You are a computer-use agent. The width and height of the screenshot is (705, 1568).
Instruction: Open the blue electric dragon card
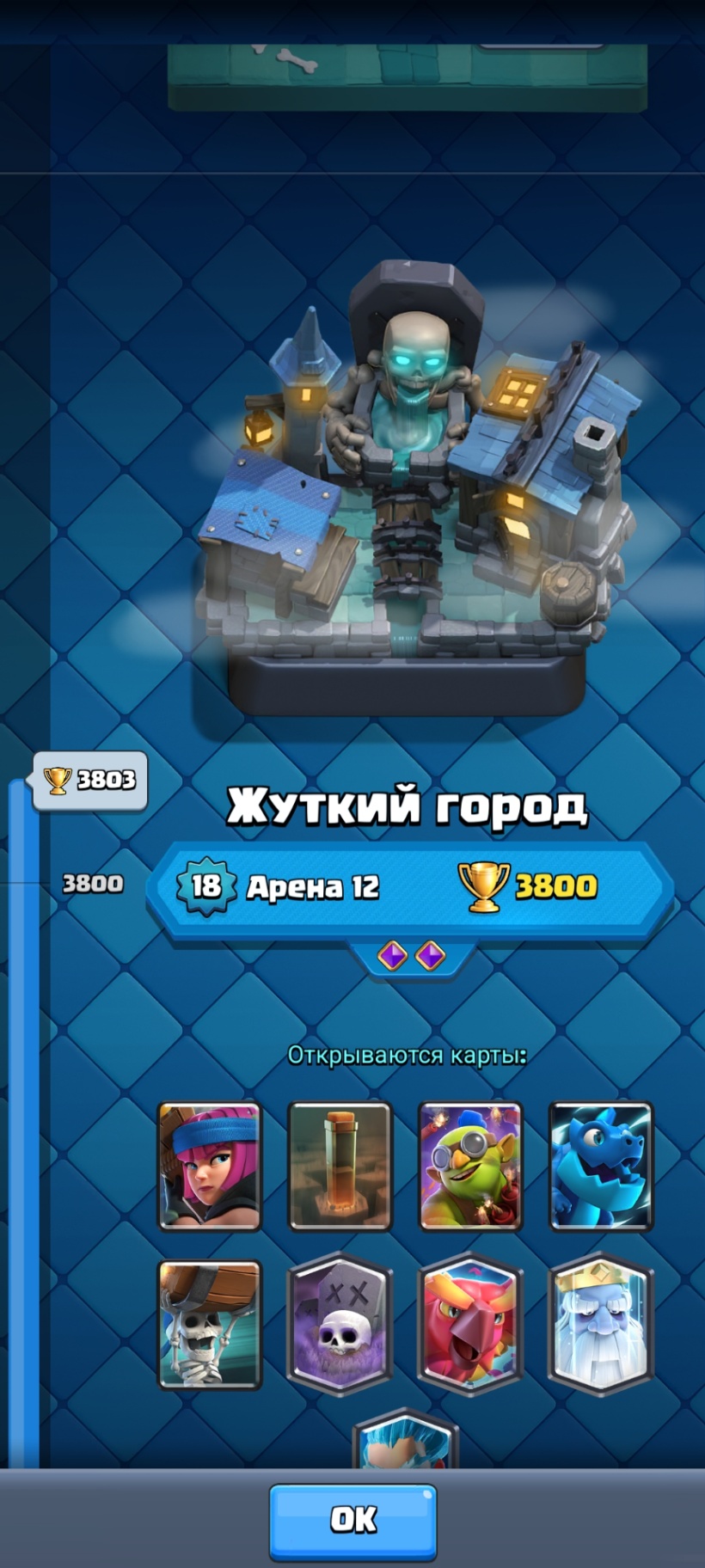[601, 1166]
